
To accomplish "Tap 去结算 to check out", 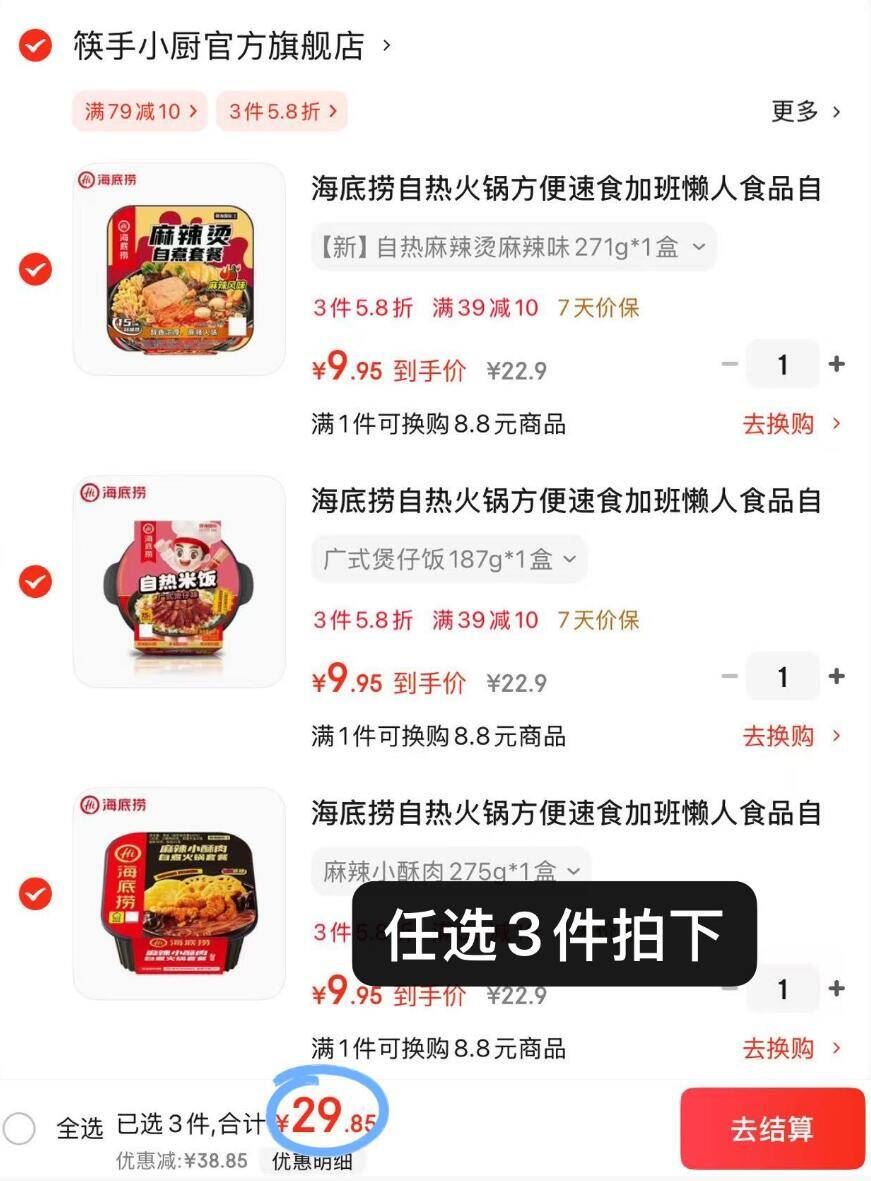I will pos(772,1128).
